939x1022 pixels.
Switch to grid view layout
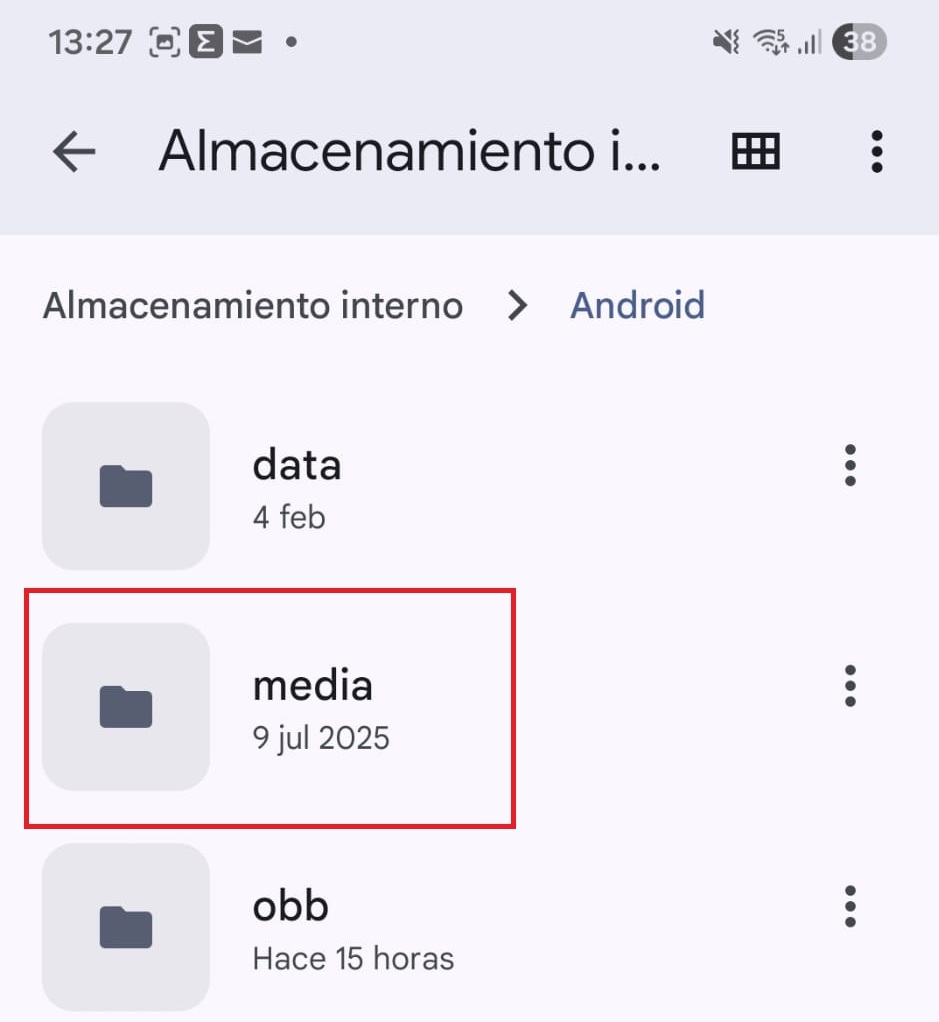[756, 151]
